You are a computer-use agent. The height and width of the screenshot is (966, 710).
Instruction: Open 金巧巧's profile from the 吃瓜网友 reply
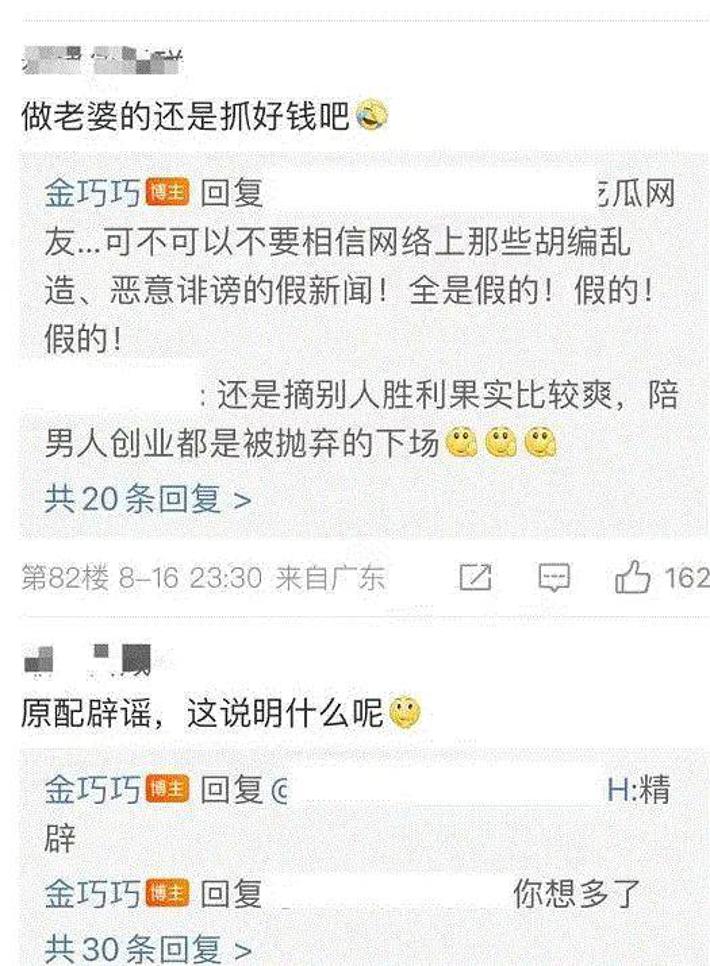(x=92, y=193)
